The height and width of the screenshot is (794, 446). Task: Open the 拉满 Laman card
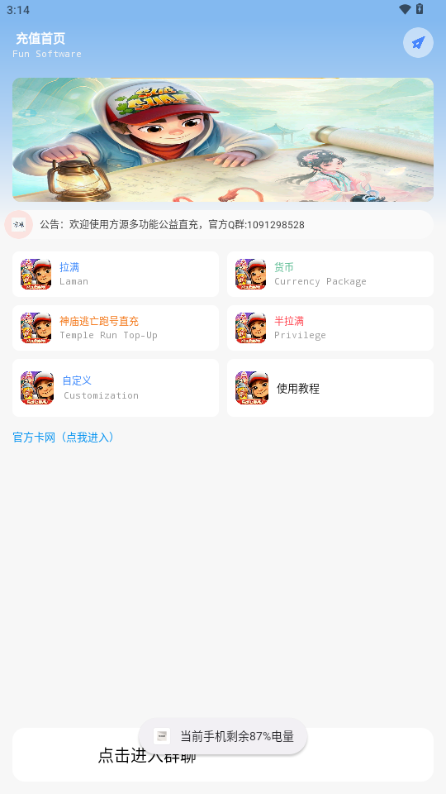115,274
